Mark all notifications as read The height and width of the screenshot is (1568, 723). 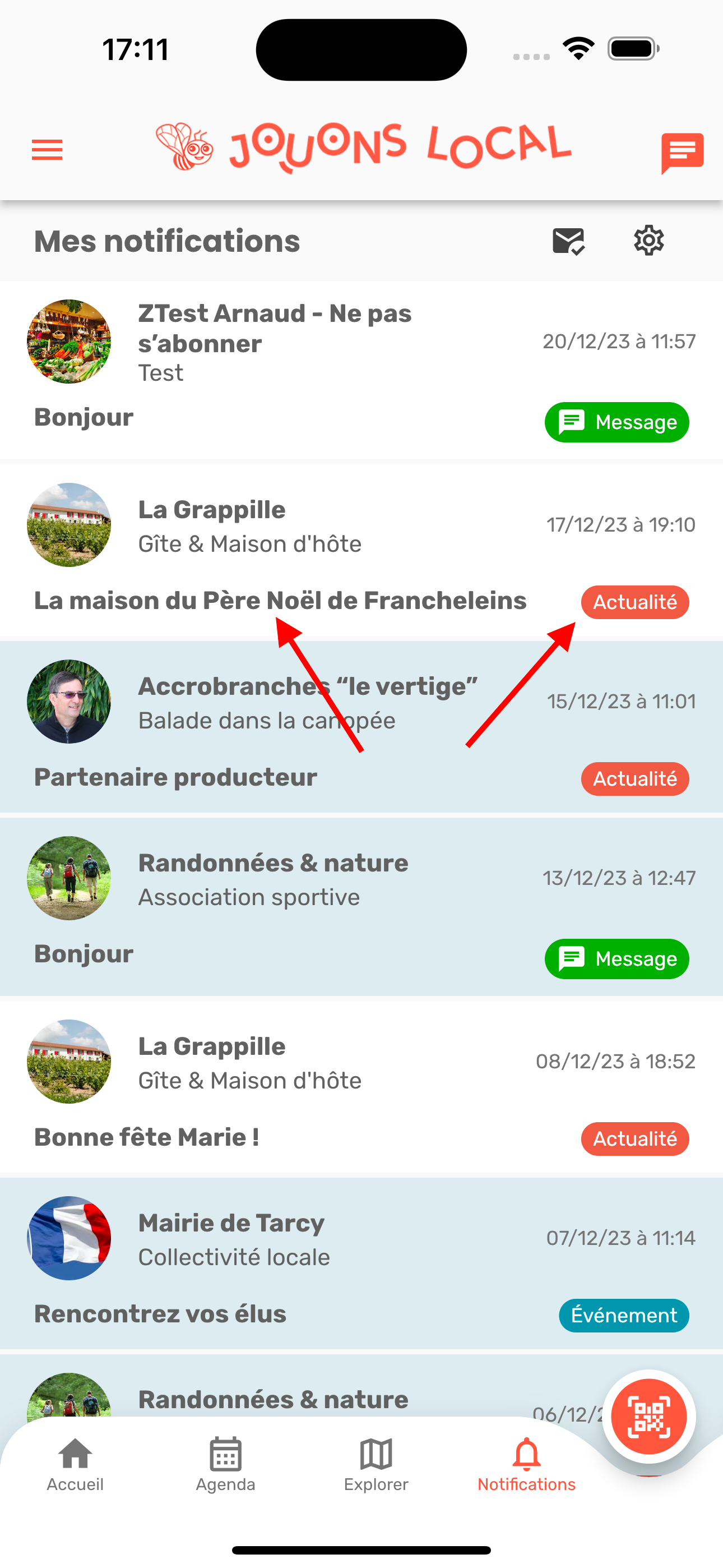568,241
